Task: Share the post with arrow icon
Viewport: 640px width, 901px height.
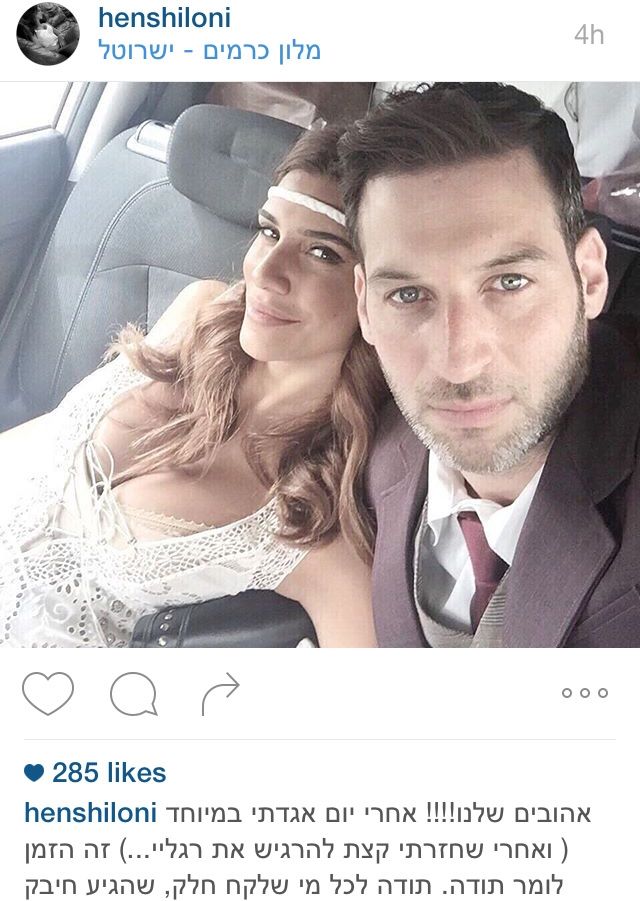Action: pyautogui.click(x=221, y=693)
